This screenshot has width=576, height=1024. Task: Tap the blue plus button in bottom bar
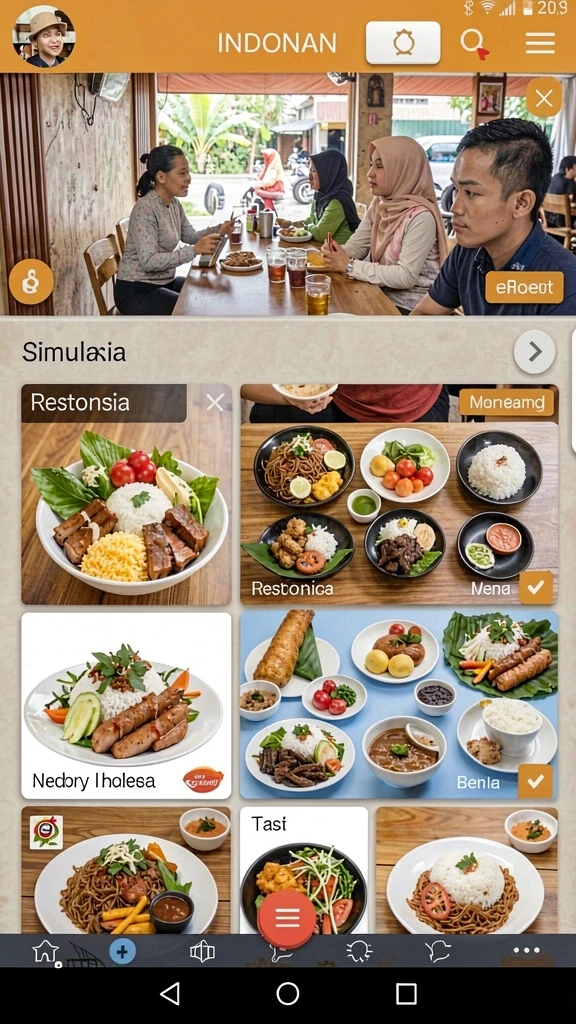pyautogui.click(x=122, y=952)
